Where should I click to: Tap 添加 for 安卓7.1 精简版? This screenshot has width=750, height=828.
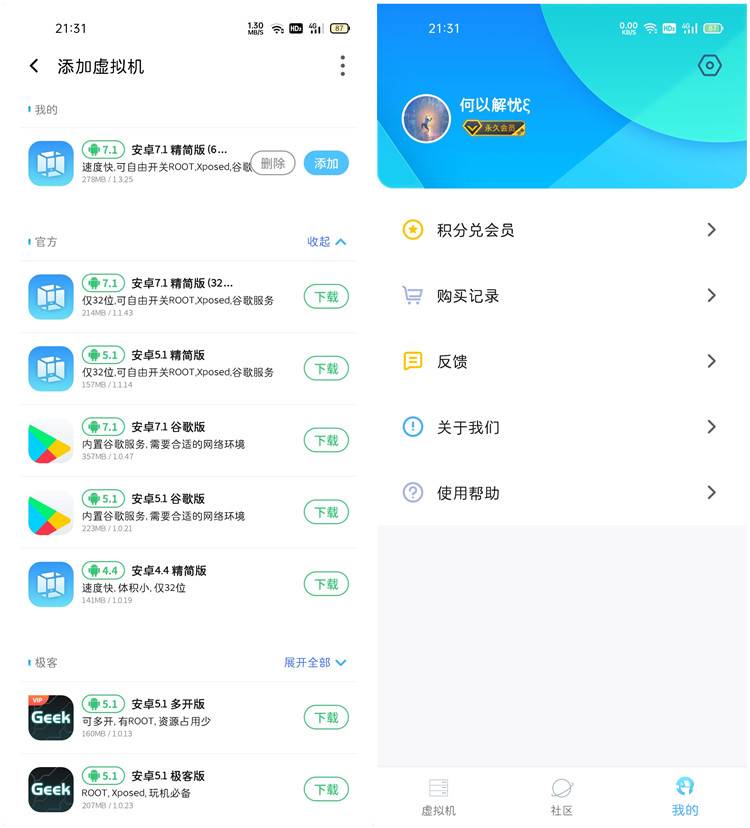click(x=326, y=162)
